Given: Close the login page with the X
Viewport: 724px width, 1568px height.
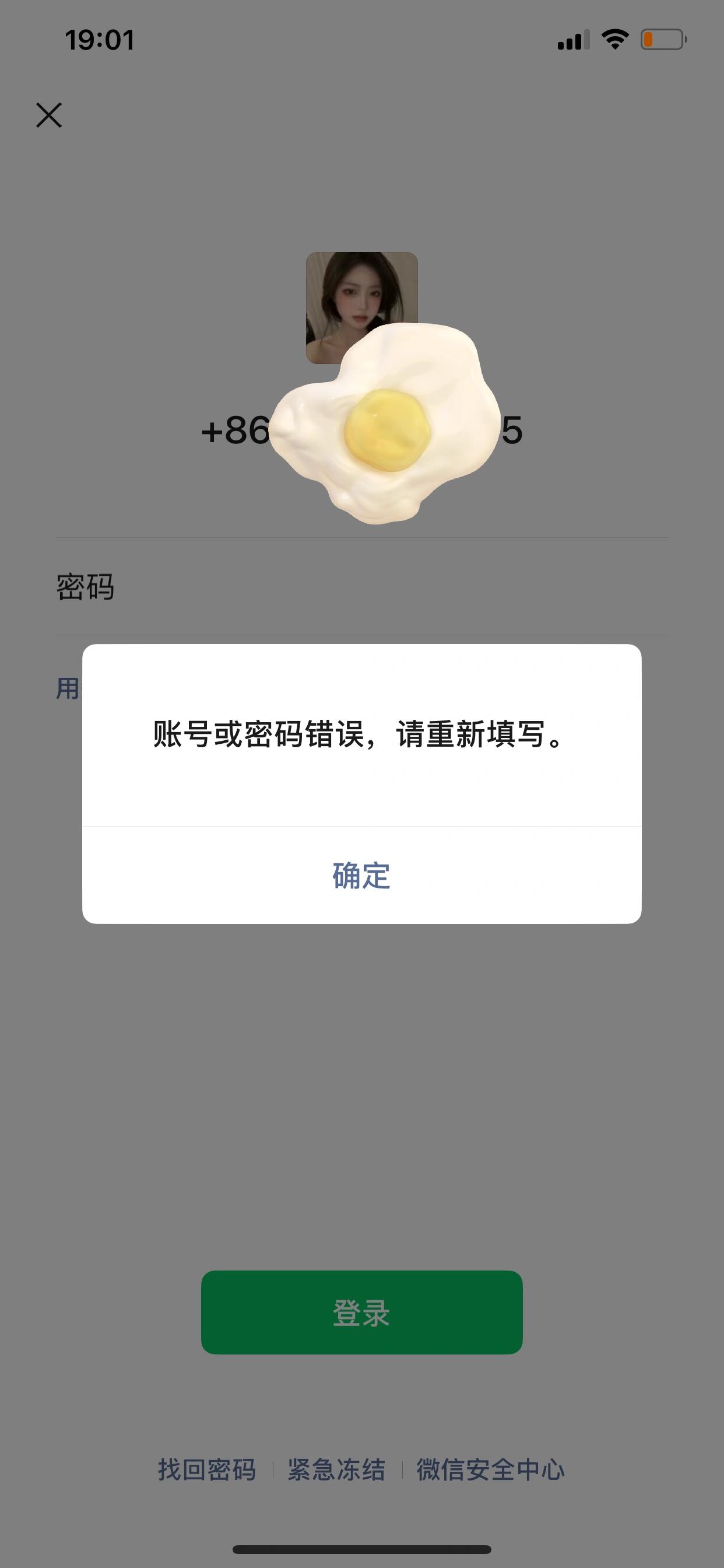Looking at the screenshot, I should pos(48,115).
